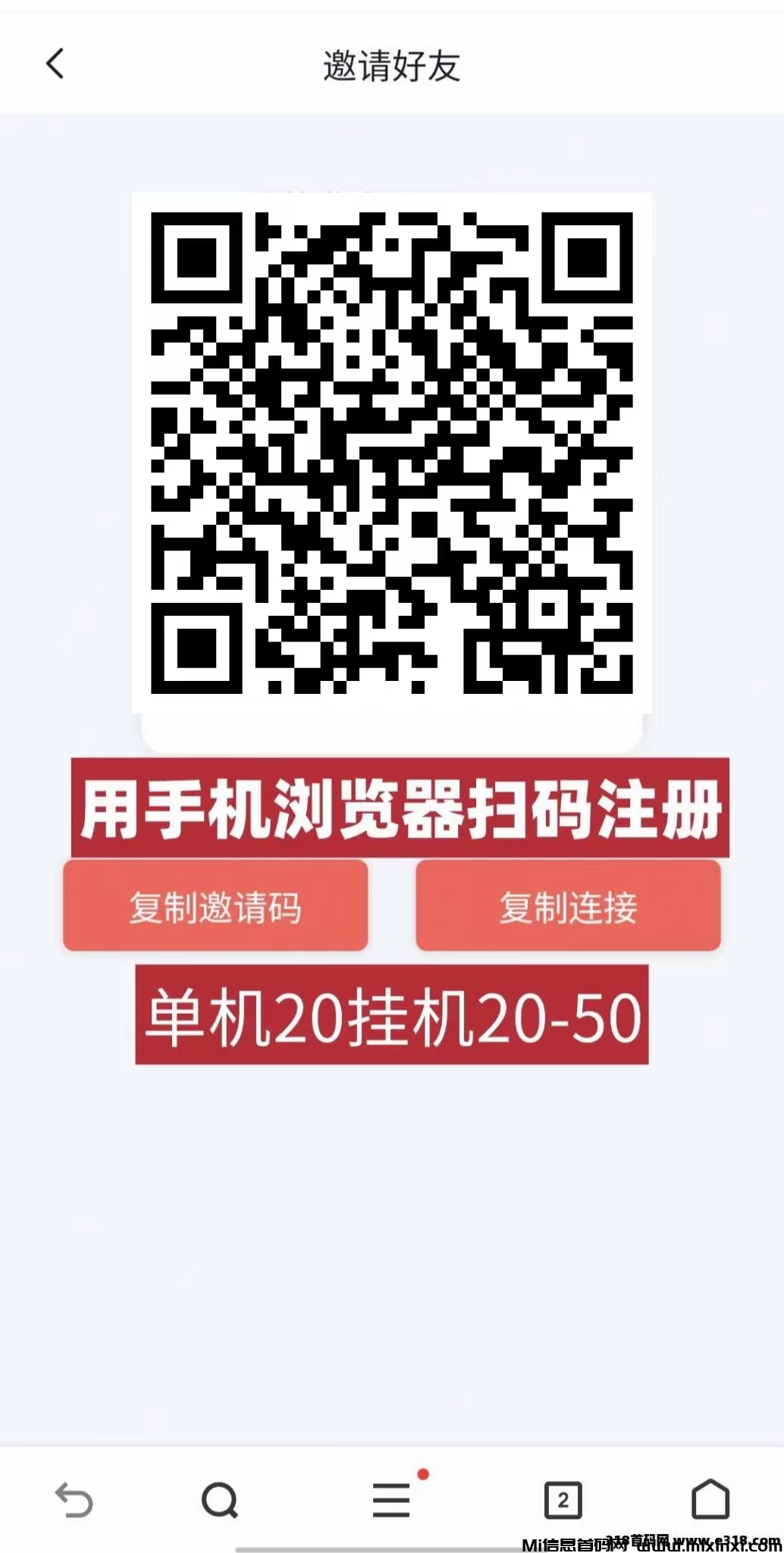Viewport: 784px width, 1553px height.
Task: Open the browser search icon
Action: coord(220,1499)
